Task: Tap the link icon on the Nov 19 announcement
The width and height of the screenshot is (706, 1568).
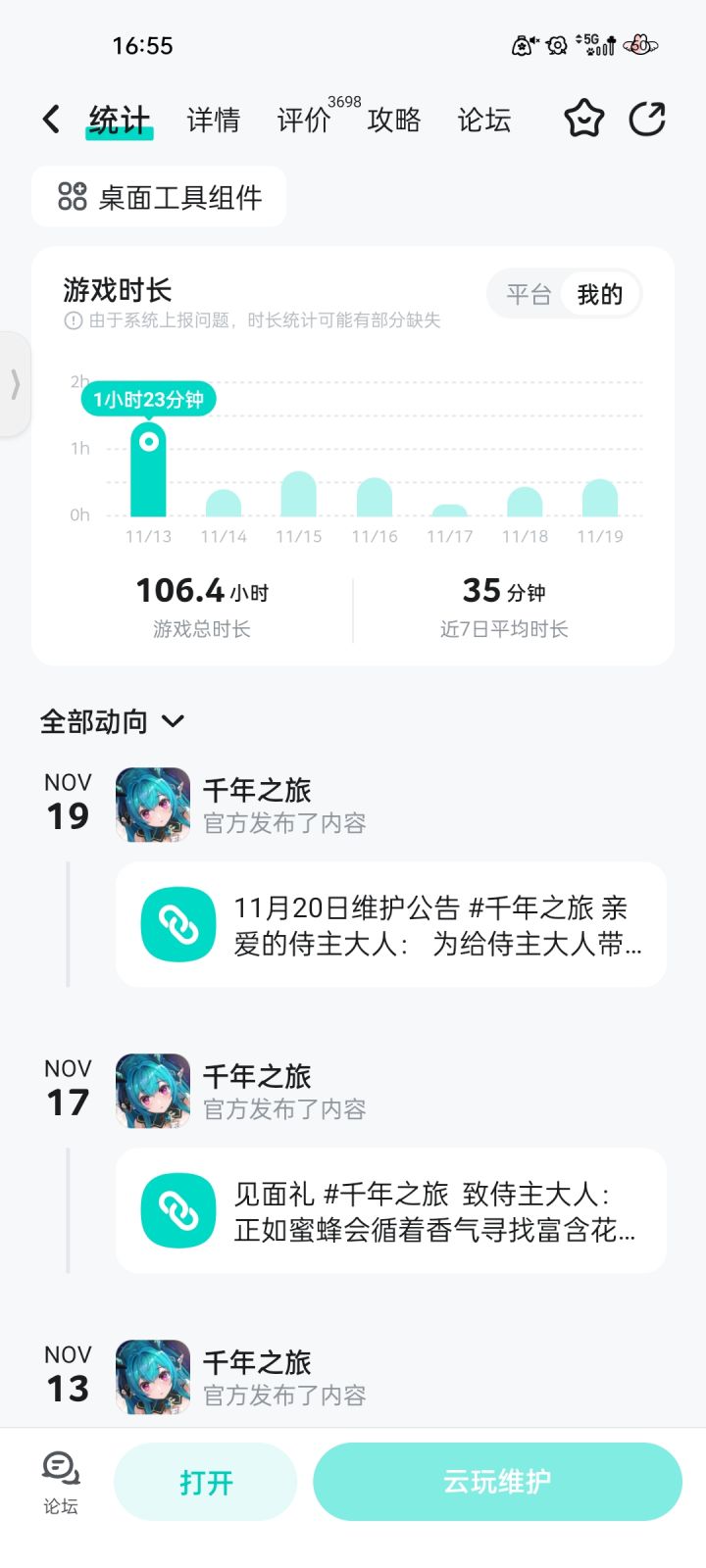Action: [x=177, y=924]
